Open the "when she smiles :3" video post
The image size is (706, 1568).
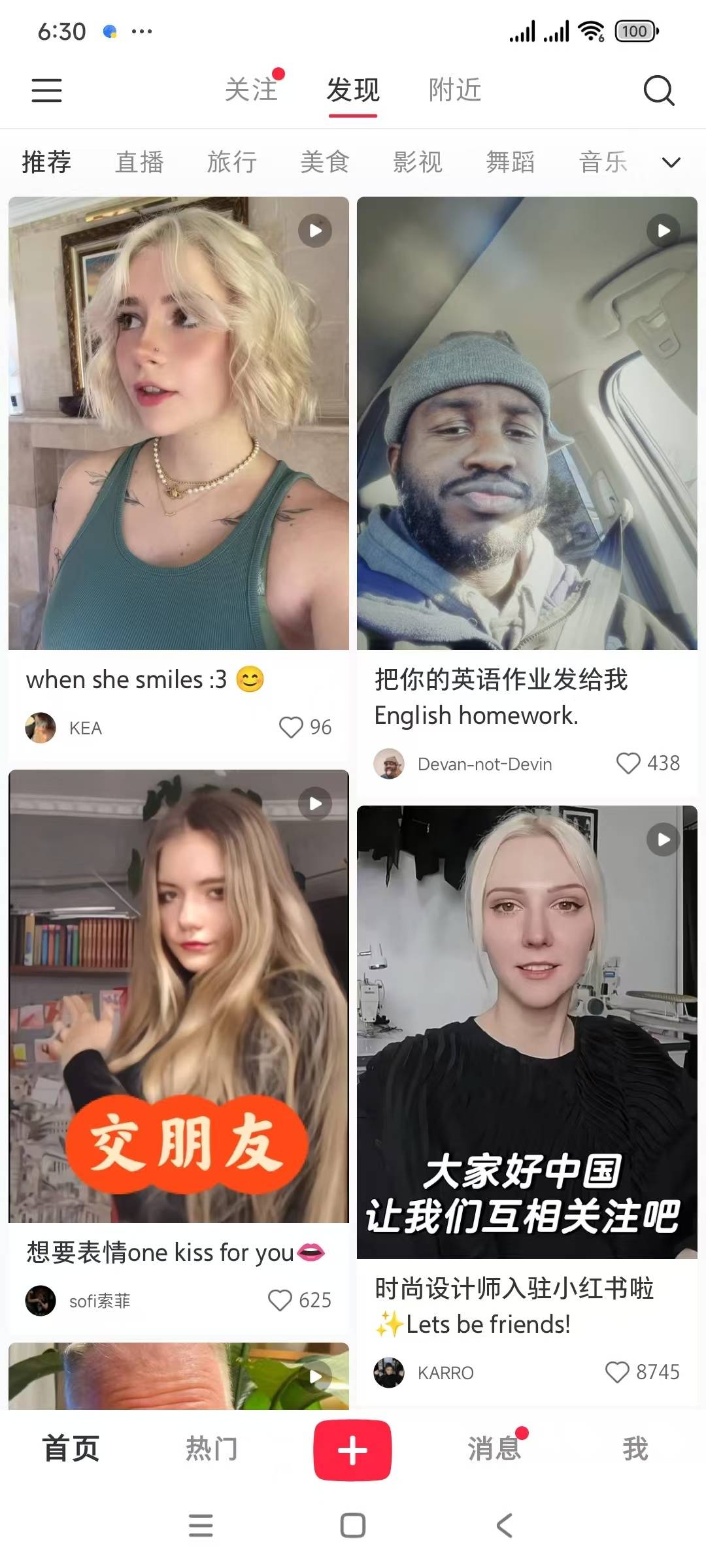[178, 423]
